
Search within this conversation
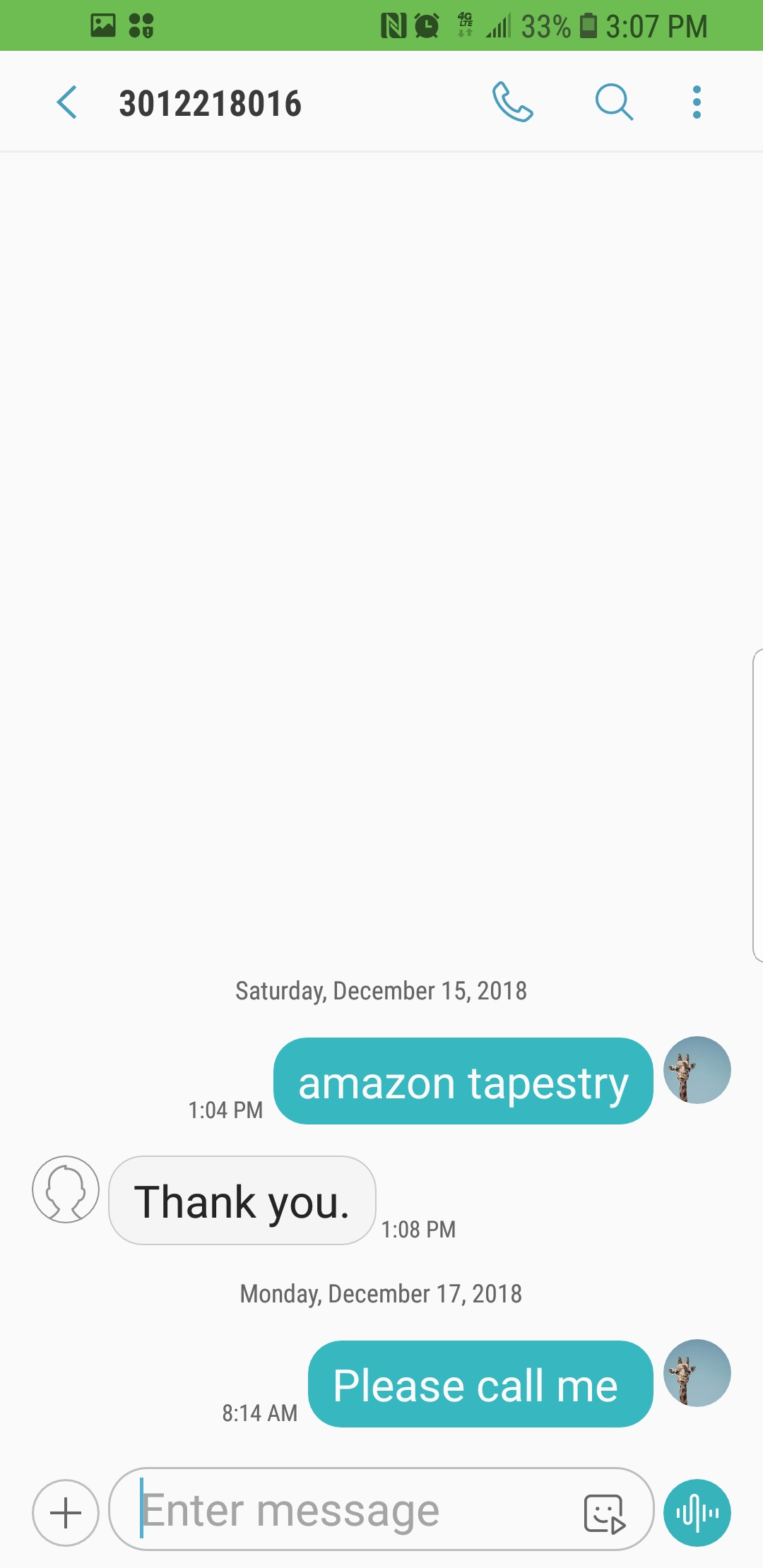point(614,102)
